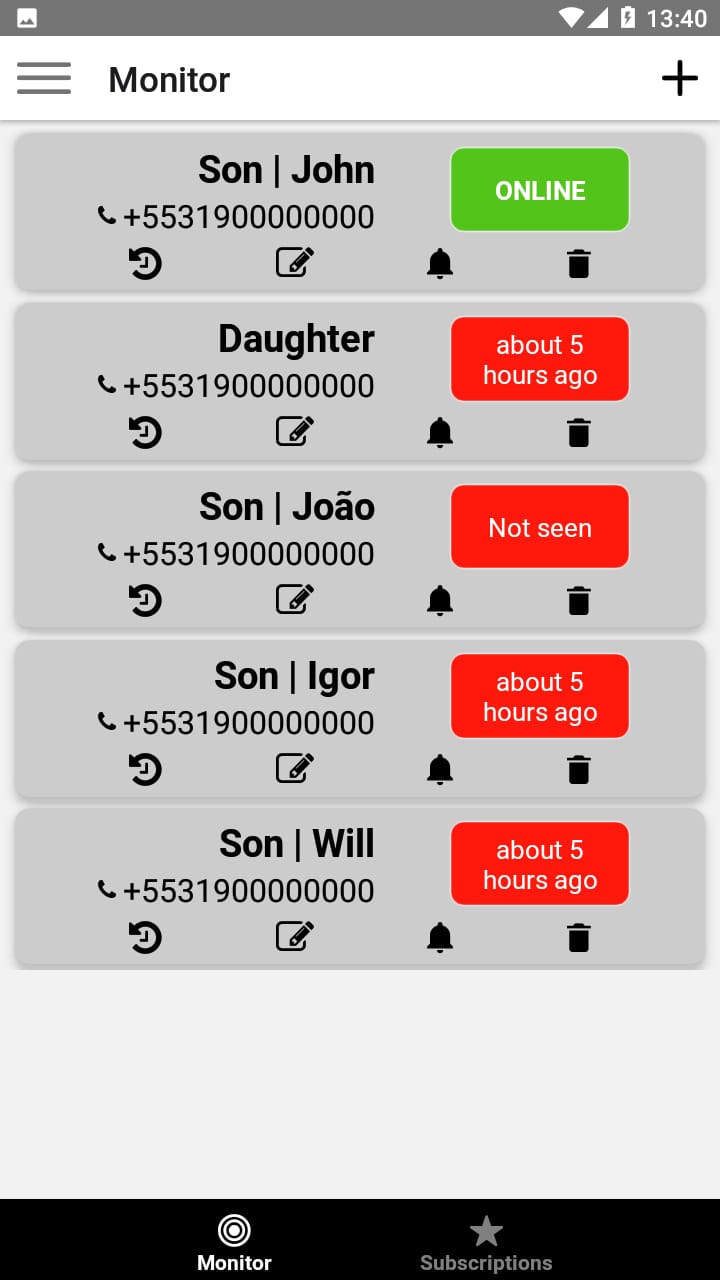The image size is (720, 1280).
Task: Switch to the Subscriptions tab
Action: pyautogui.click(x=486, y=1240)
